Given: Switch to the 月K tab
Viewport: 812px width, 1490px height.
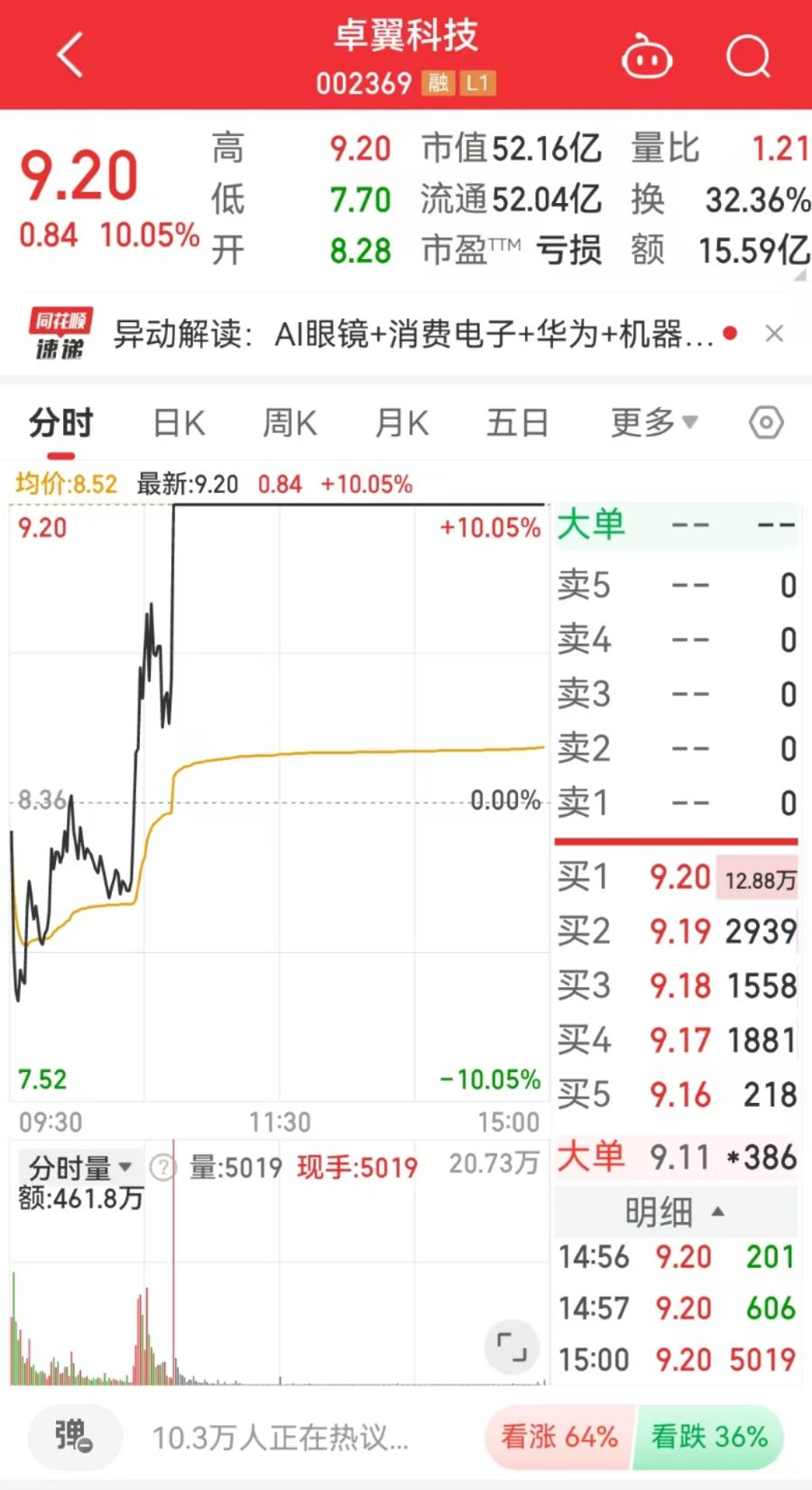Looking at the screenshot, I should (x=402, y=422).
